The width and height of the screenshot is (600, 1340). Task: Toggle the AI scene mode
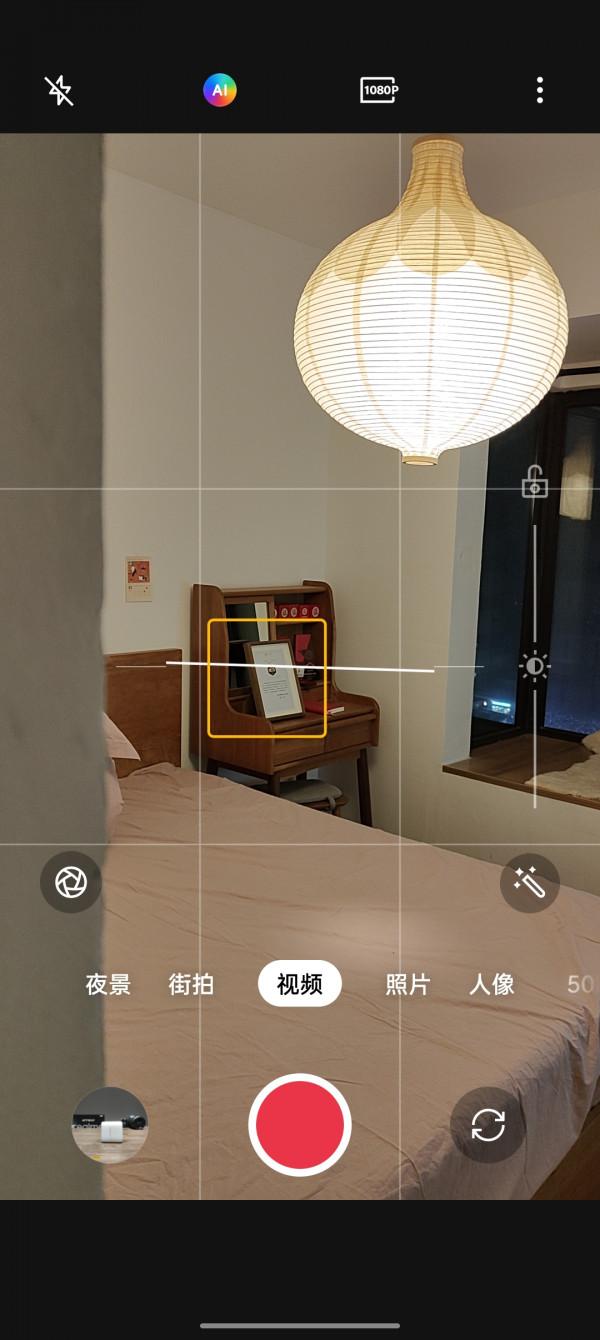(220, 91)
